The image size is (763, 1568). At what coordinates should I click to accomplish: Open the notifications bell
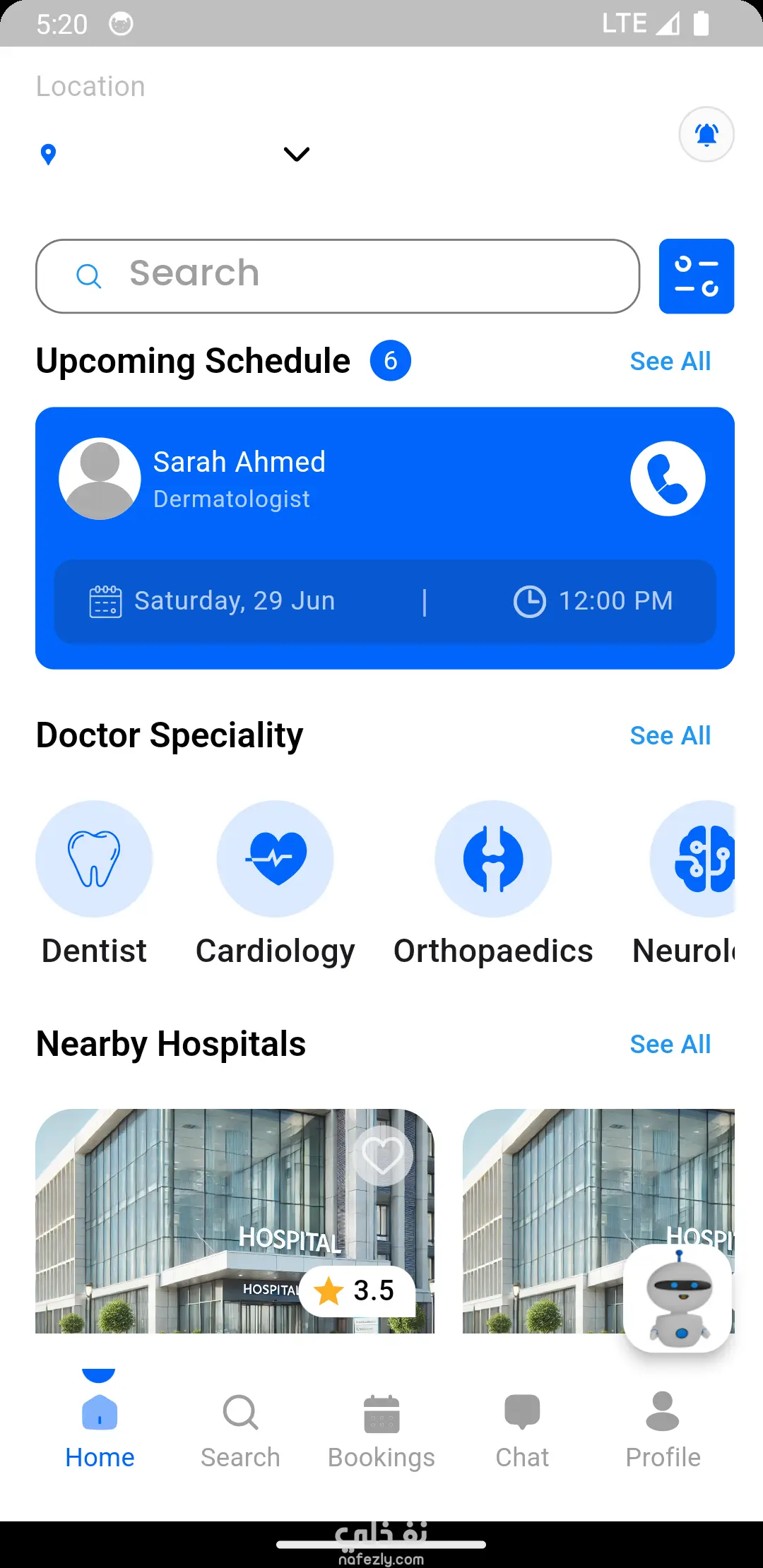[x=706, y=134]
